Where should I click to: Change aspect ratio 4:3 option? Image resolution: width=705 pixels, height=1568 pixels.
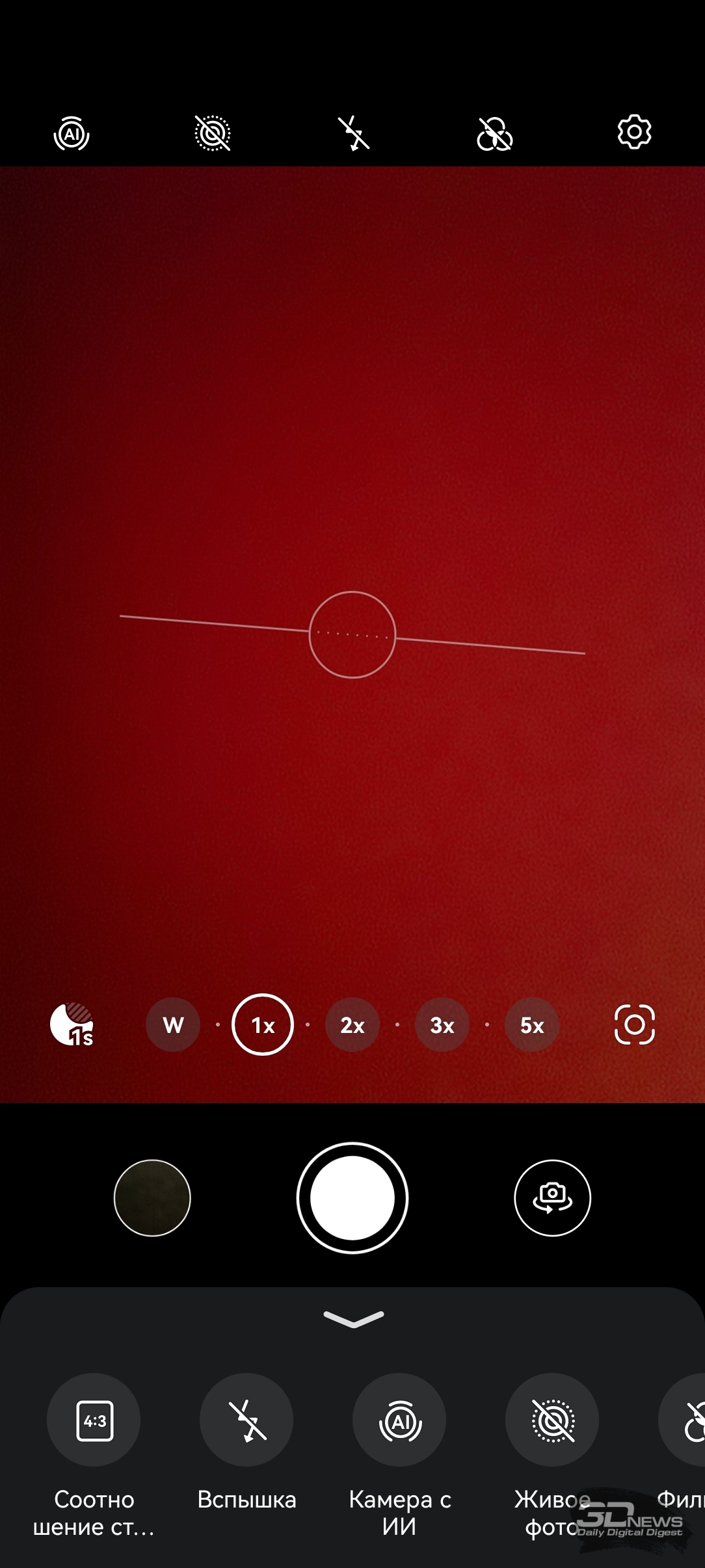coord(94,1421)
